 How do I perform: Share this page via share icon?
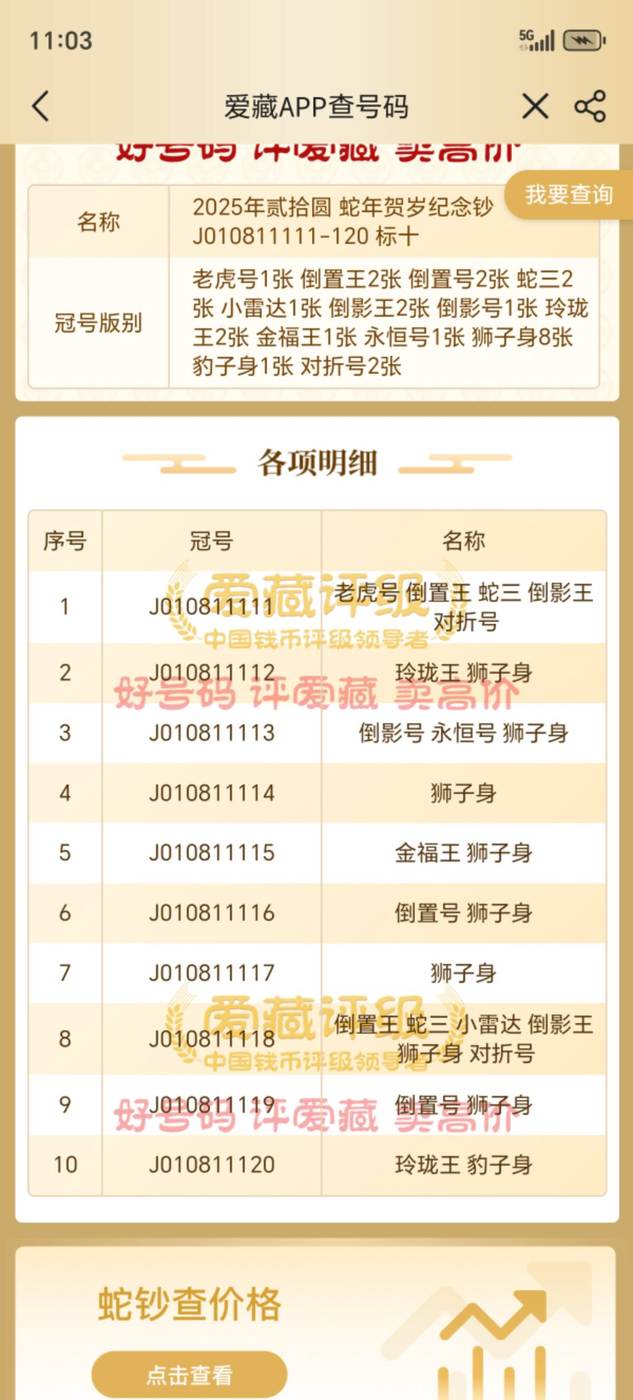(x=590, y=106)
